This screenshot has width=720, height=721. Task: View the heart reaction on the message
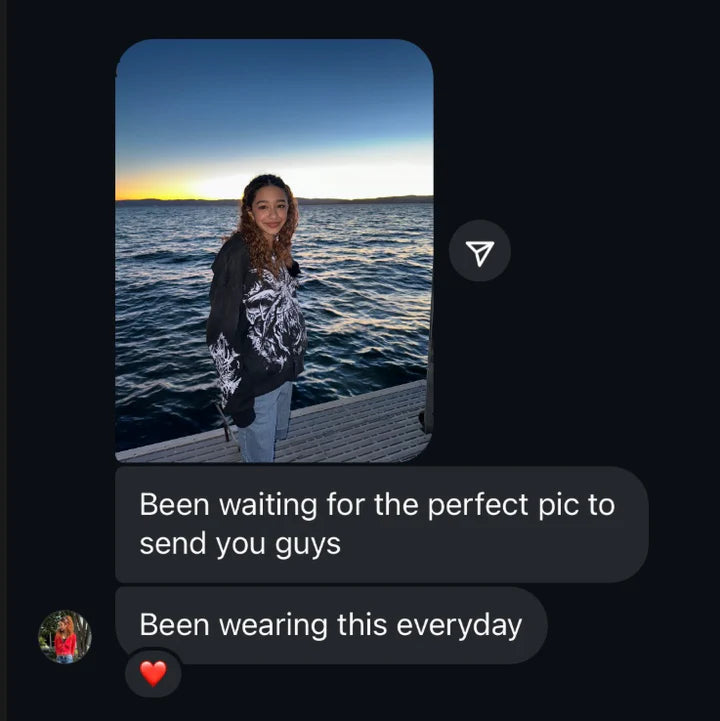click(153, 674)
